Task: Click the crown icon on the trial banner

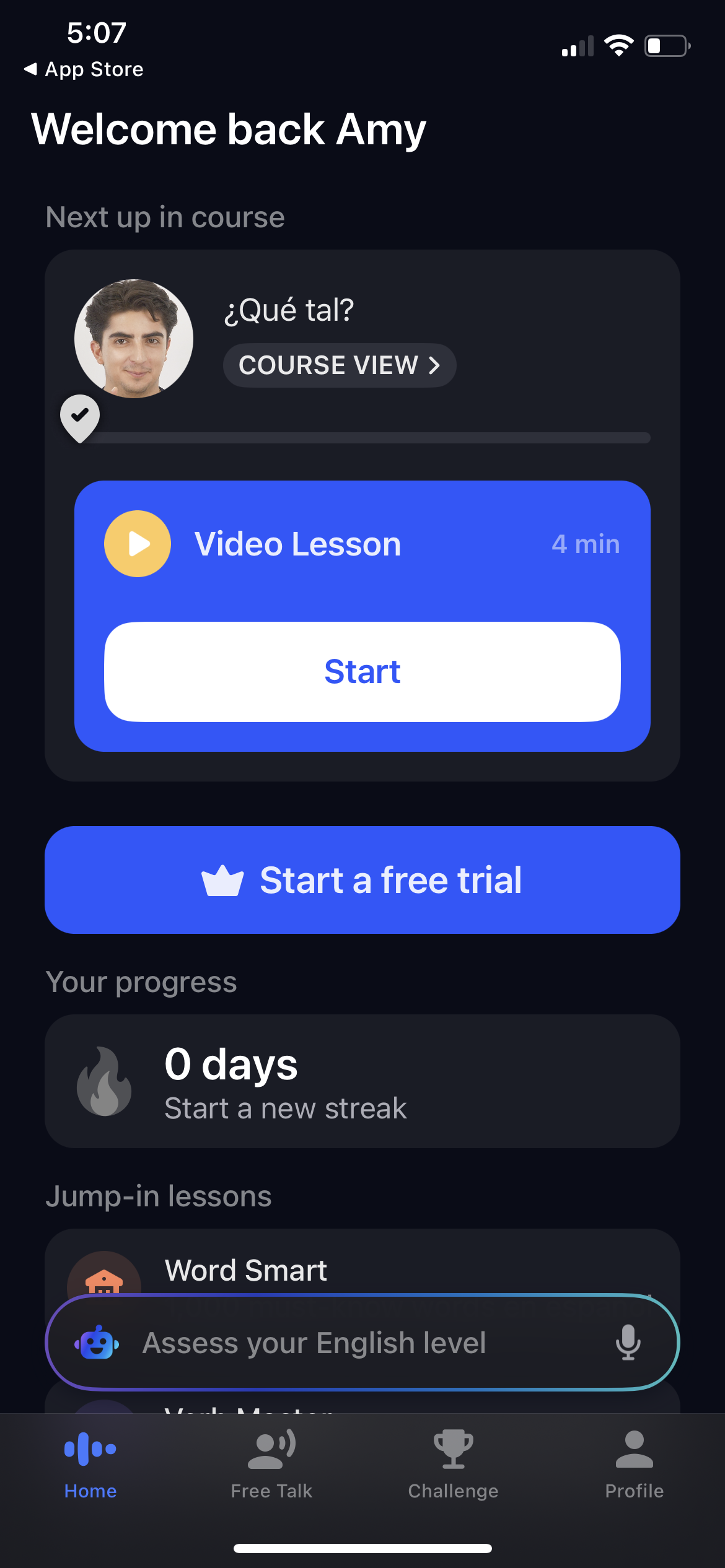Action: tap(223, 879)
